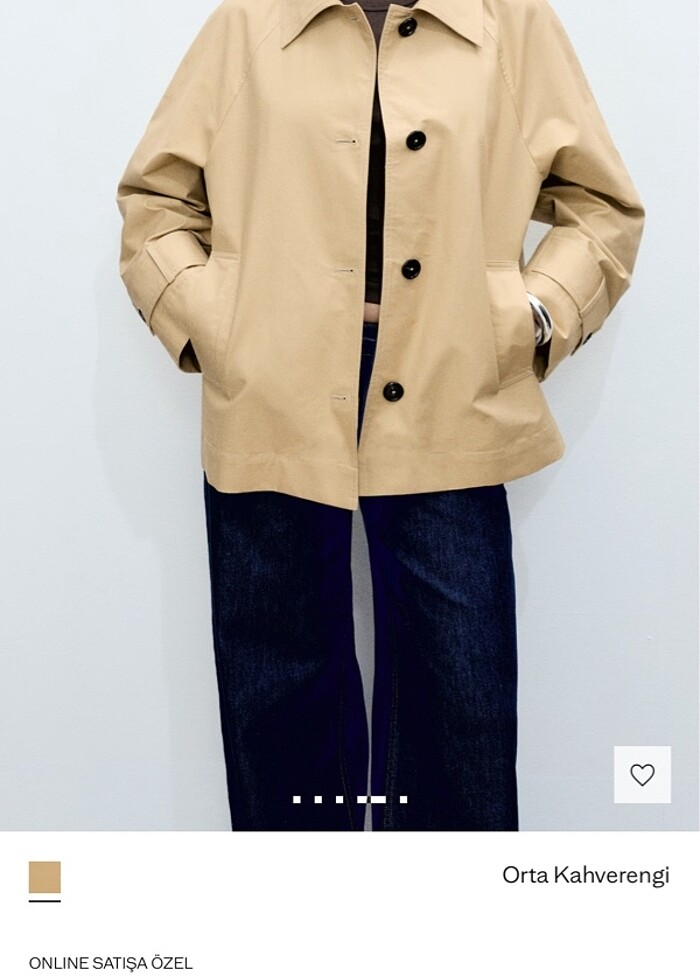Select the Orta Kahverengi color swatch

click(x=45, y=877)
